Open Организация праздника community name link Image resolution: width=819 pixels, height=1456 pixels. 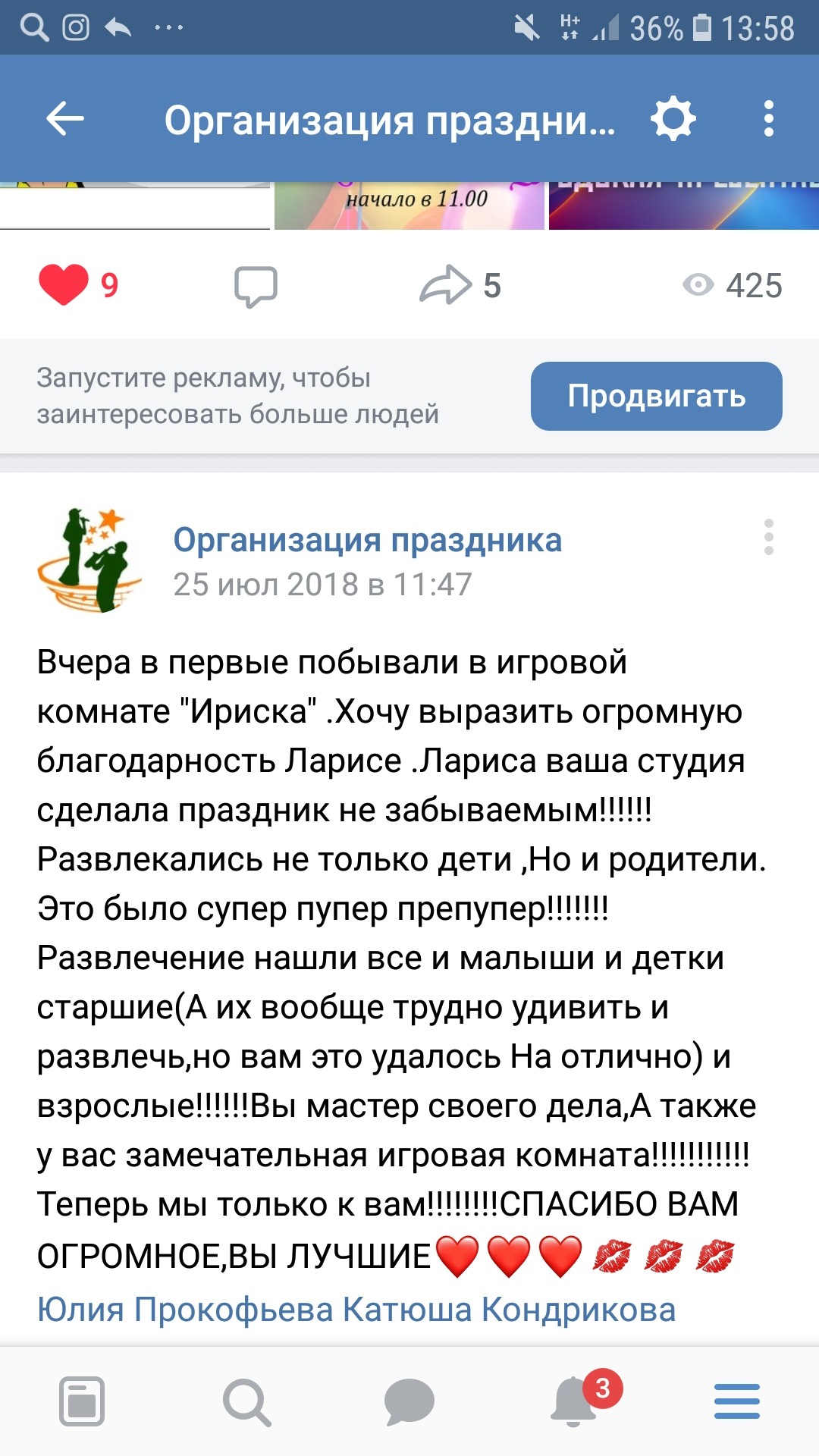tap(367, 540)
